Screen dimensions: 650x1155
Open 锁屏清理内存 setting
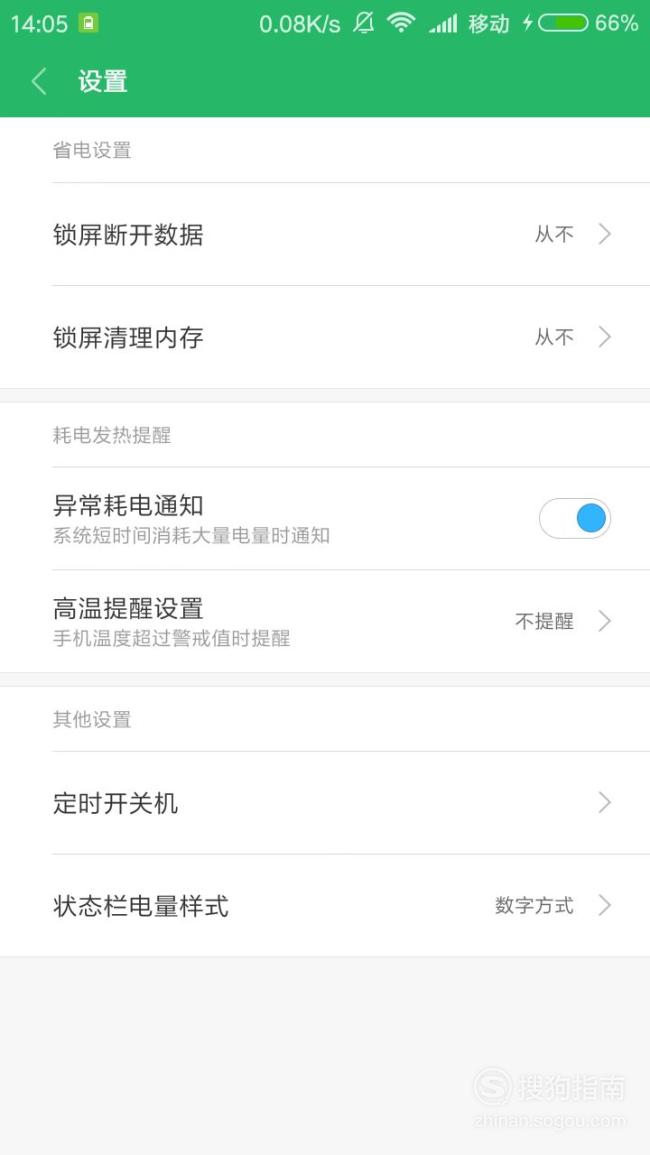click(x=325, y=337)
